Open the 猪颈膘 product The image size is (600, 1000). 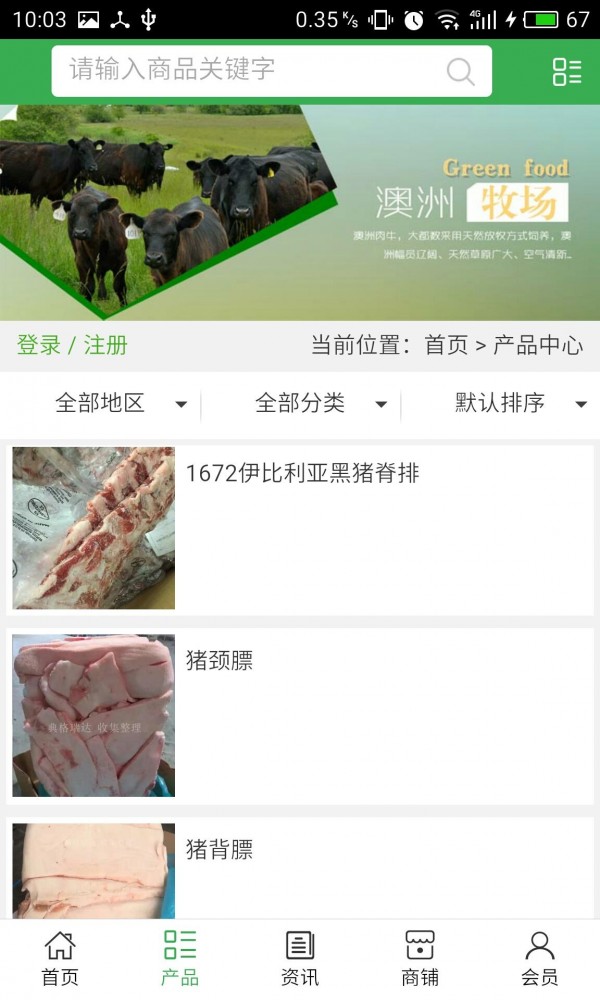pyautogui.click(x=300, y=716)
